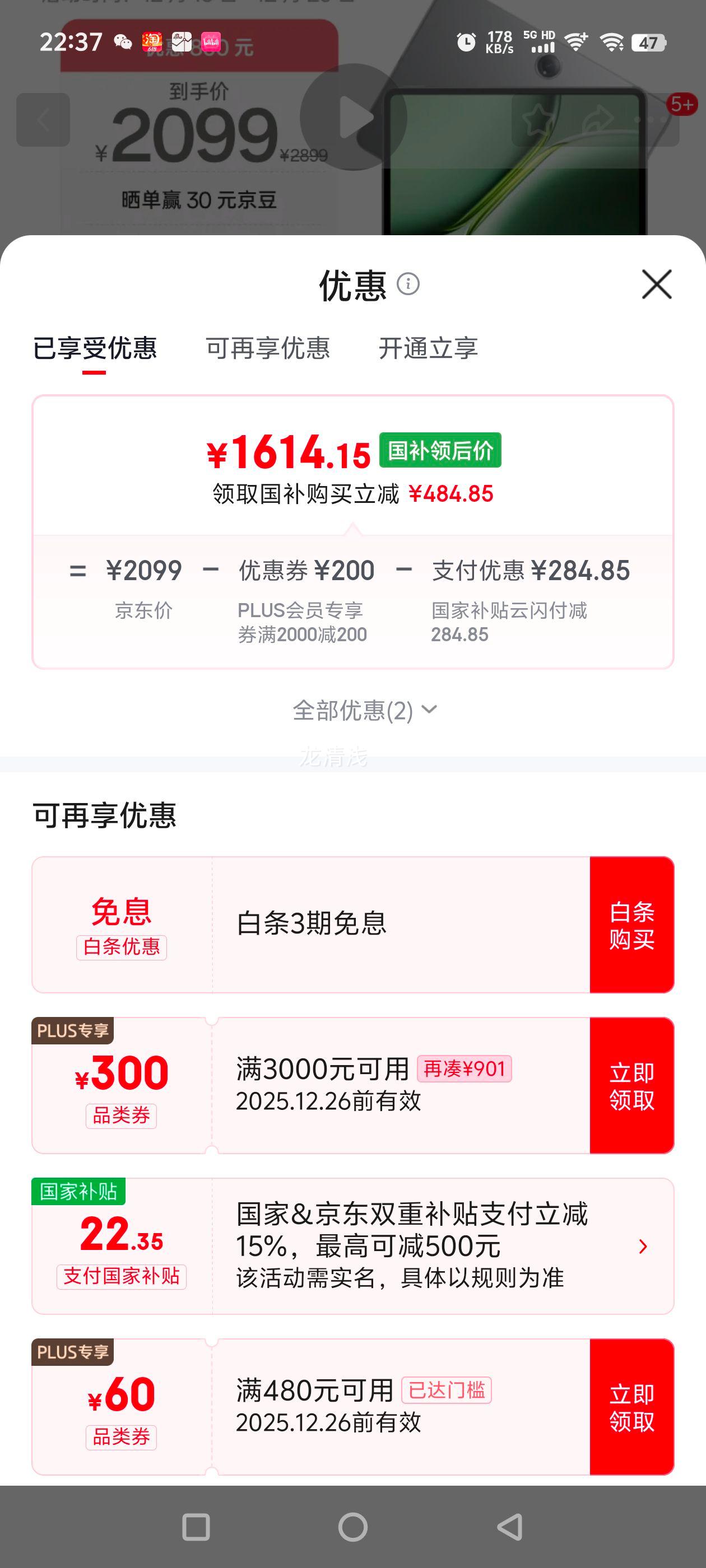Select the 已享受优惠 tab
The width and height of the screenshot is (706, 1568).
coord(96,349)
